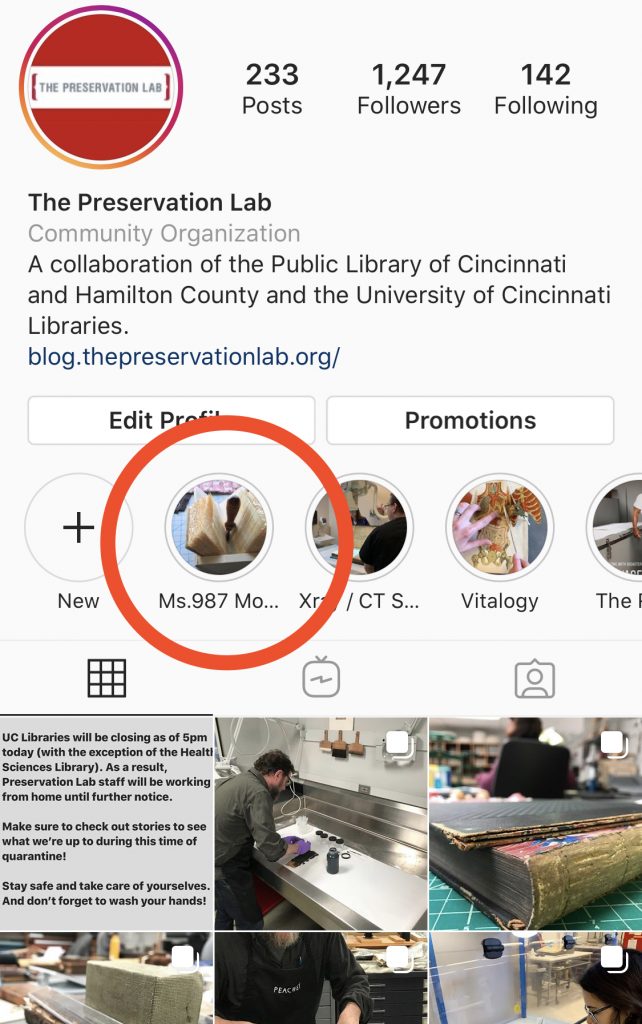Viewport: 642px width, 1024px height.
Task: Tap Edit Profile button
Action: (x=171, y=421)
